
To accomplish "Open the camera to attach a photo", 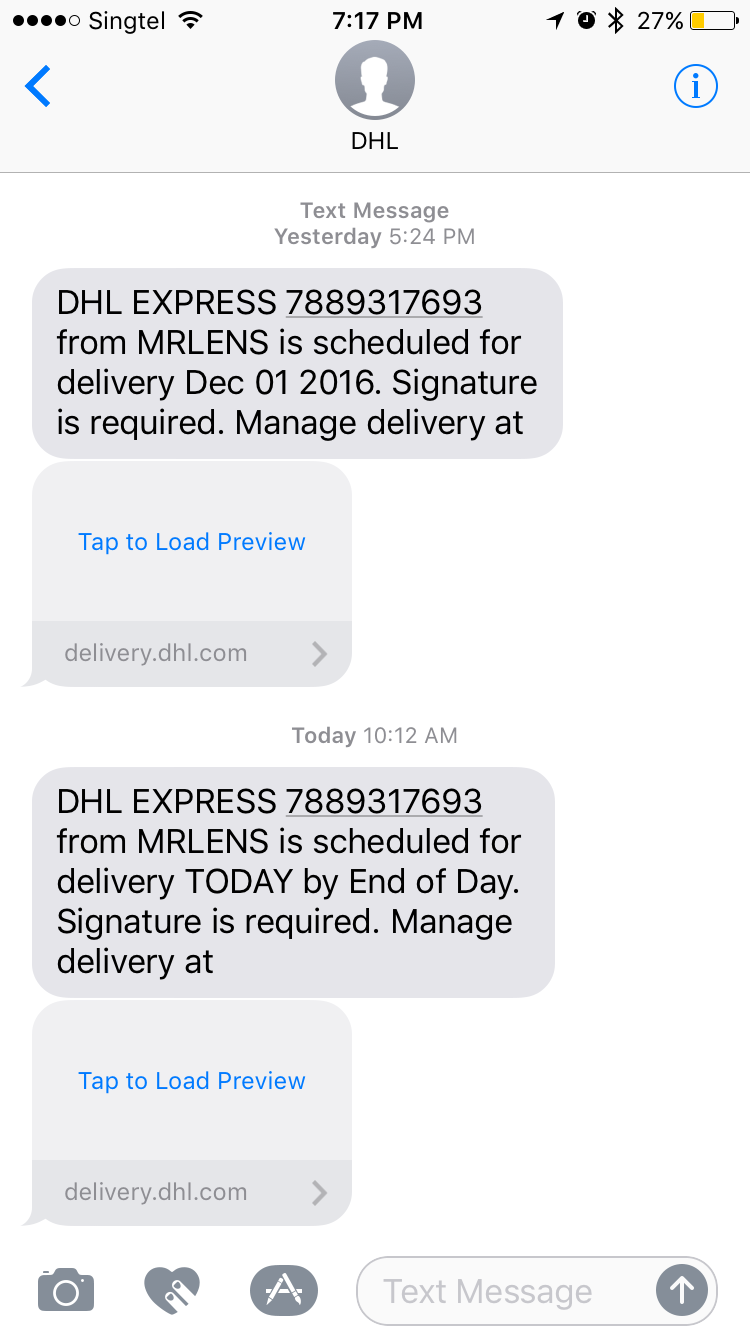I will click(x=66, y=1290).
